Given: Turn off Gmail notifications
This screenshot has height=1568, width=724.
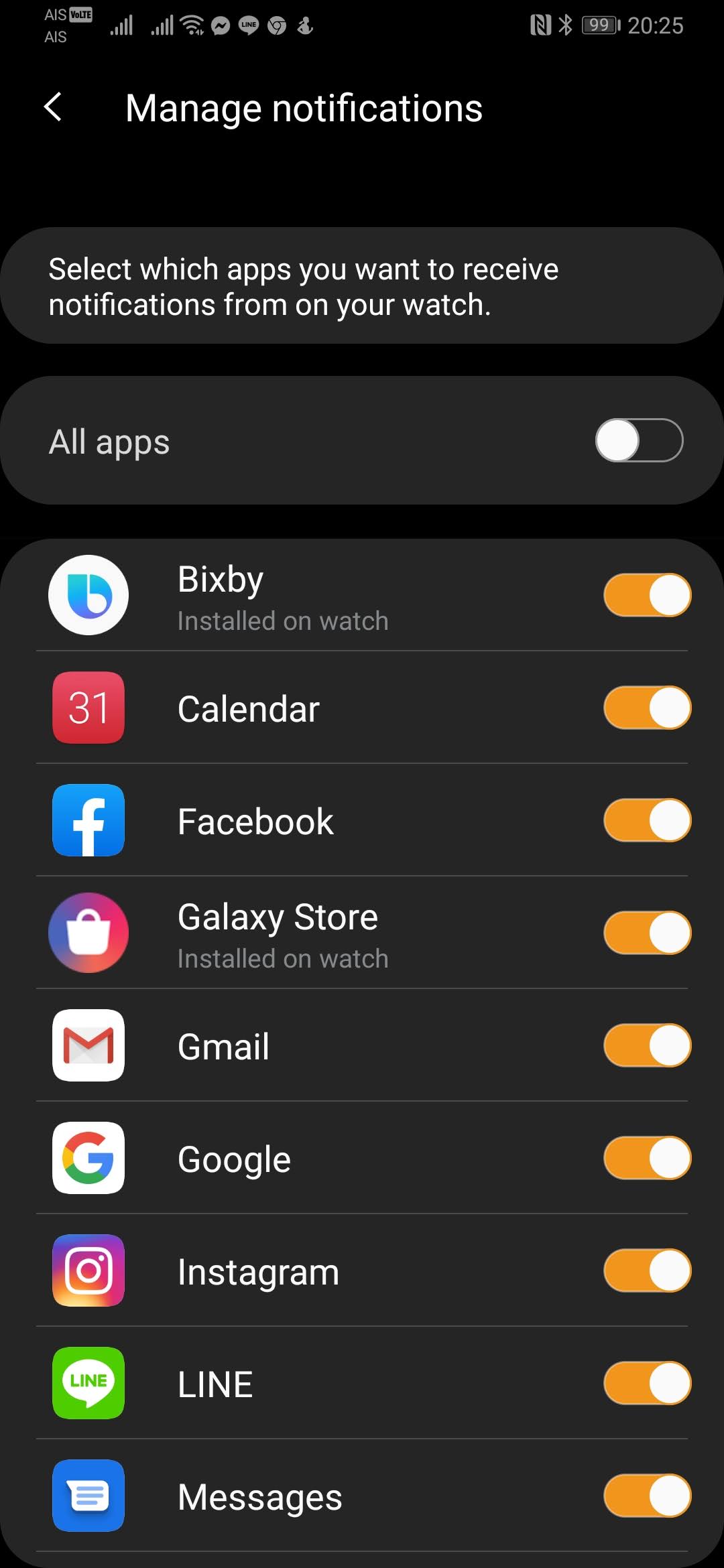Looking at the screenshot, I should (647, 1045).
